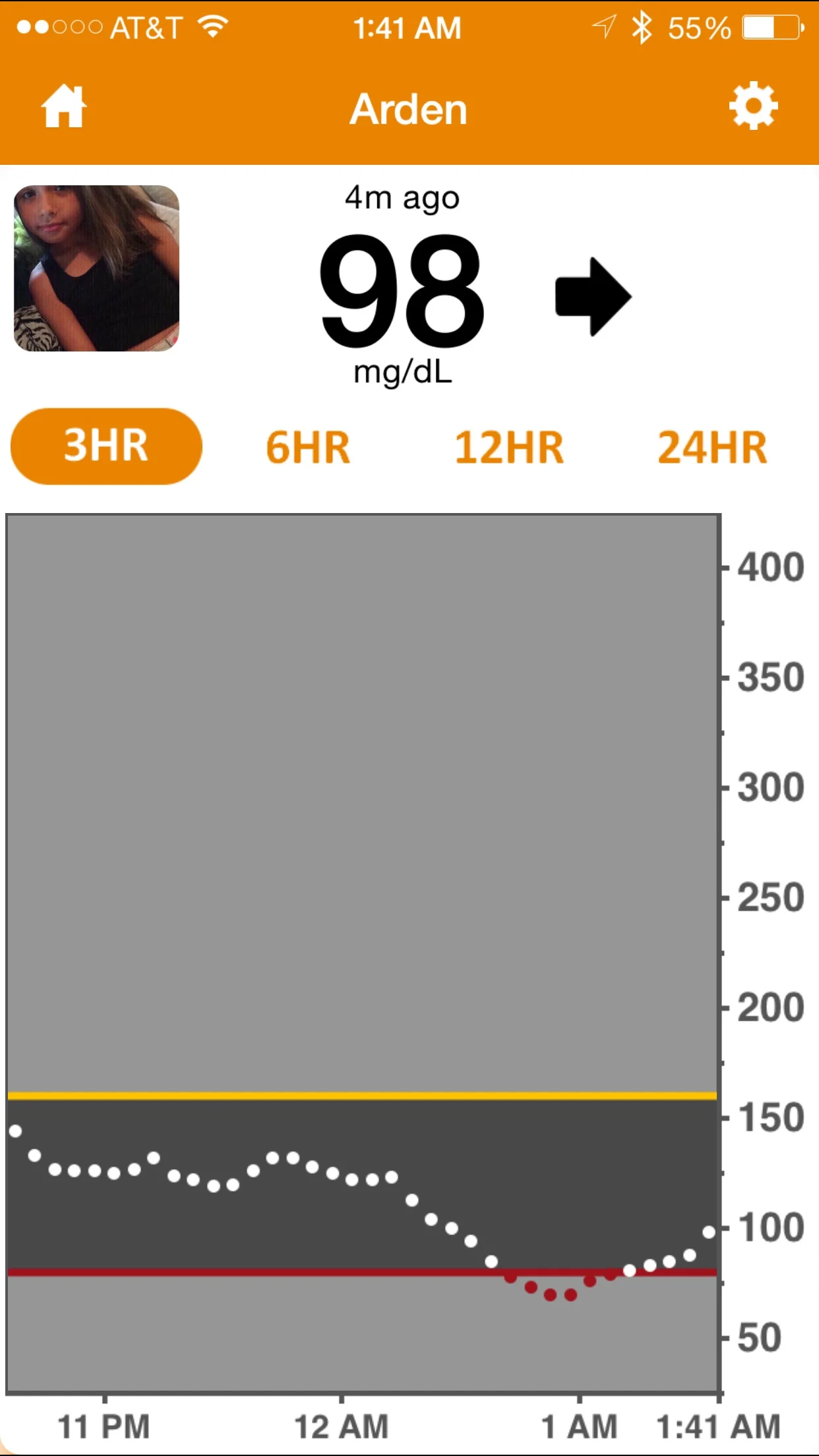
Task: Switch to the 12HR graph view
Action: [x=509, y=448]
